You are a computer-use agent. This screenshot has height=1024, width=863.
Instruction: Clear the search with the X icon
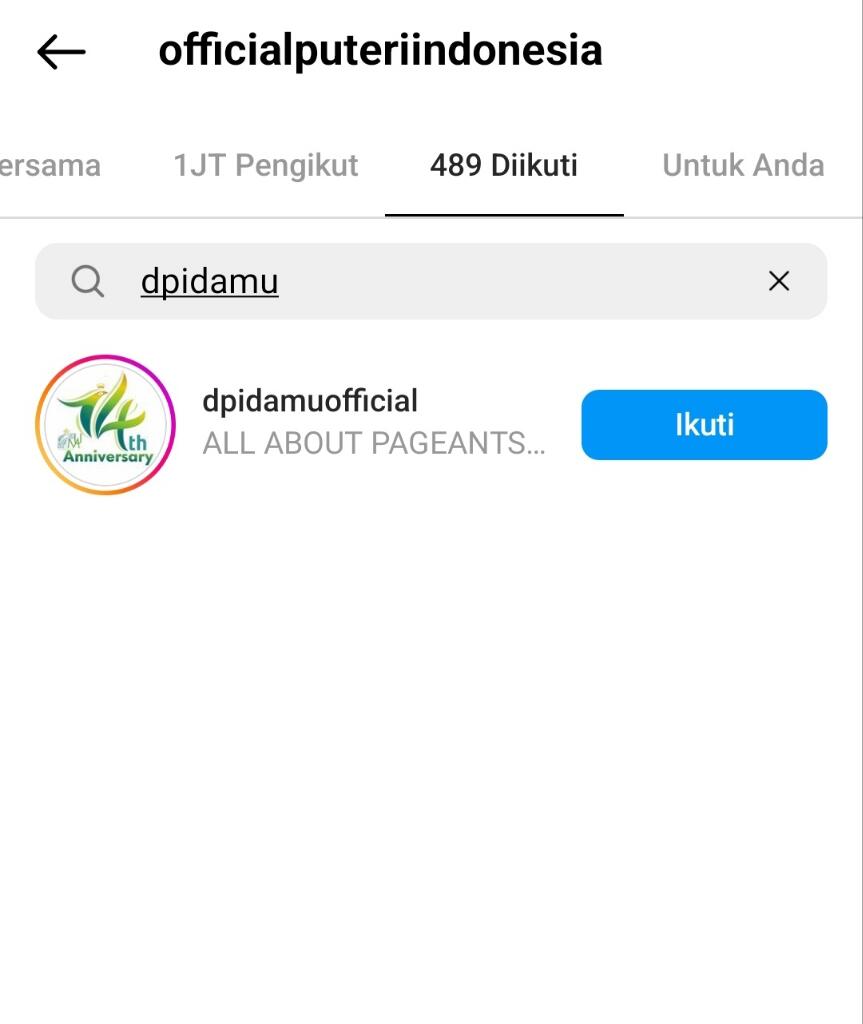779,281
